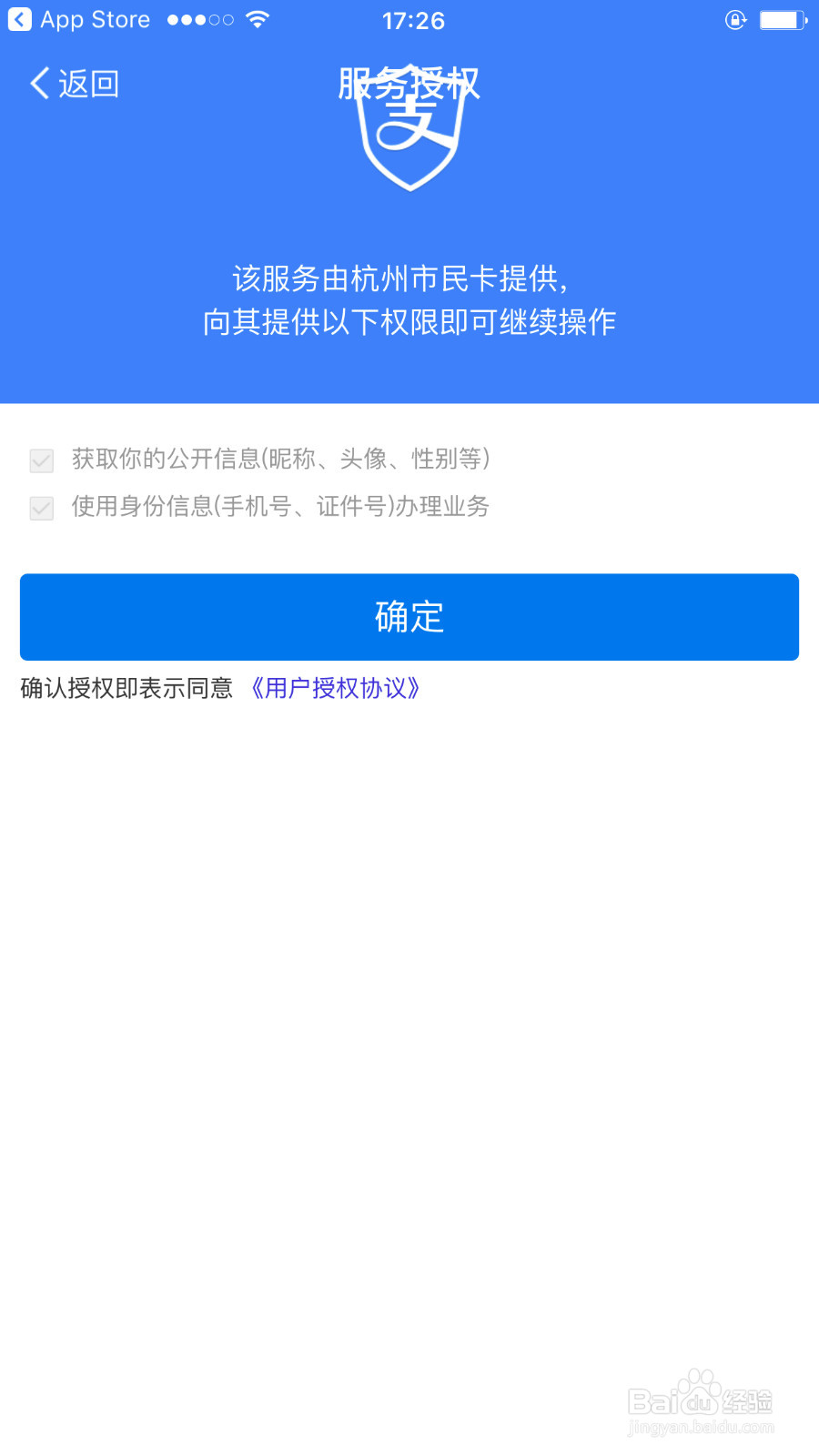This screenshot has width=819, height=1456.
Task: Open the 《用户授权协议》 agreement link
Action: click(x=337, y=689)
